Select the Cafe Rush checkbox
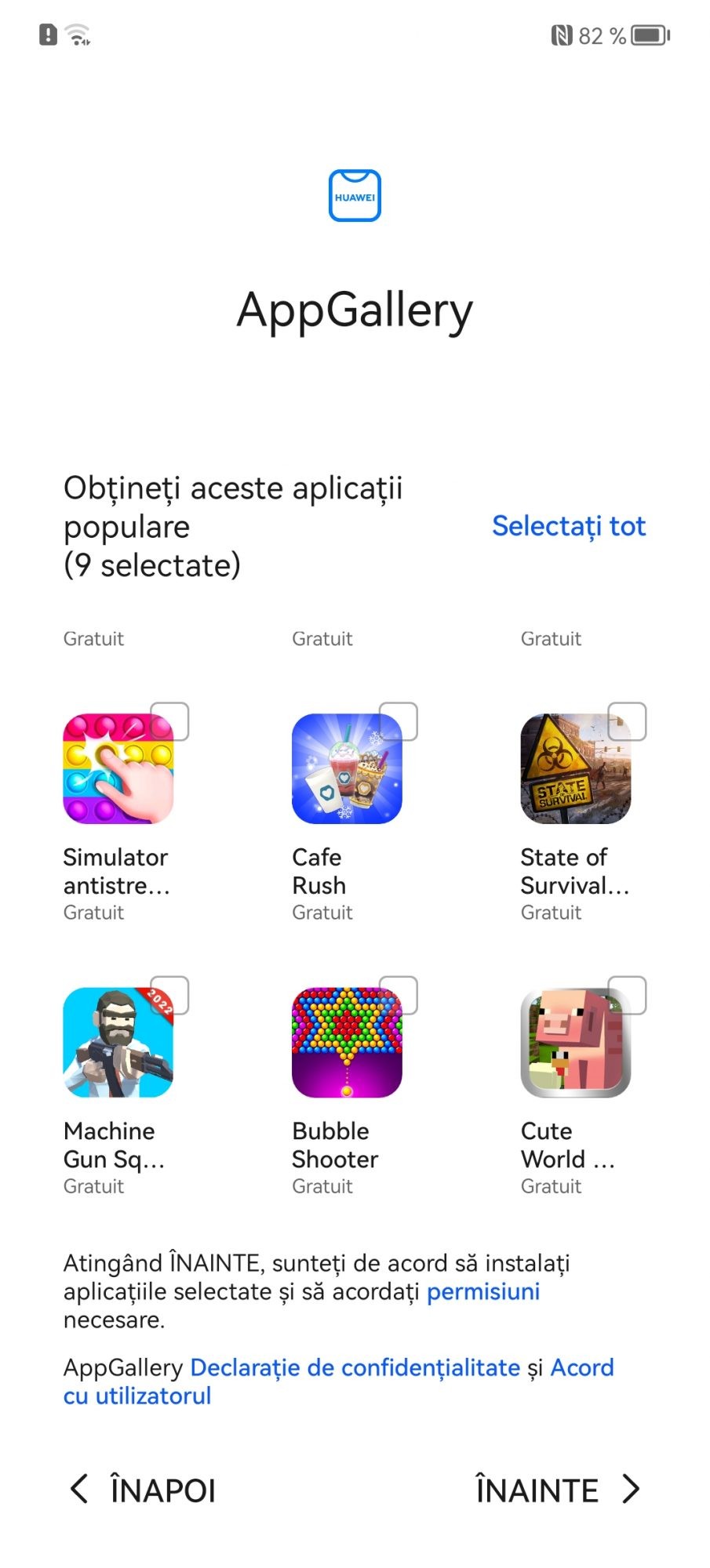The width and height of the screenshot is (710, 1568). 399,721
